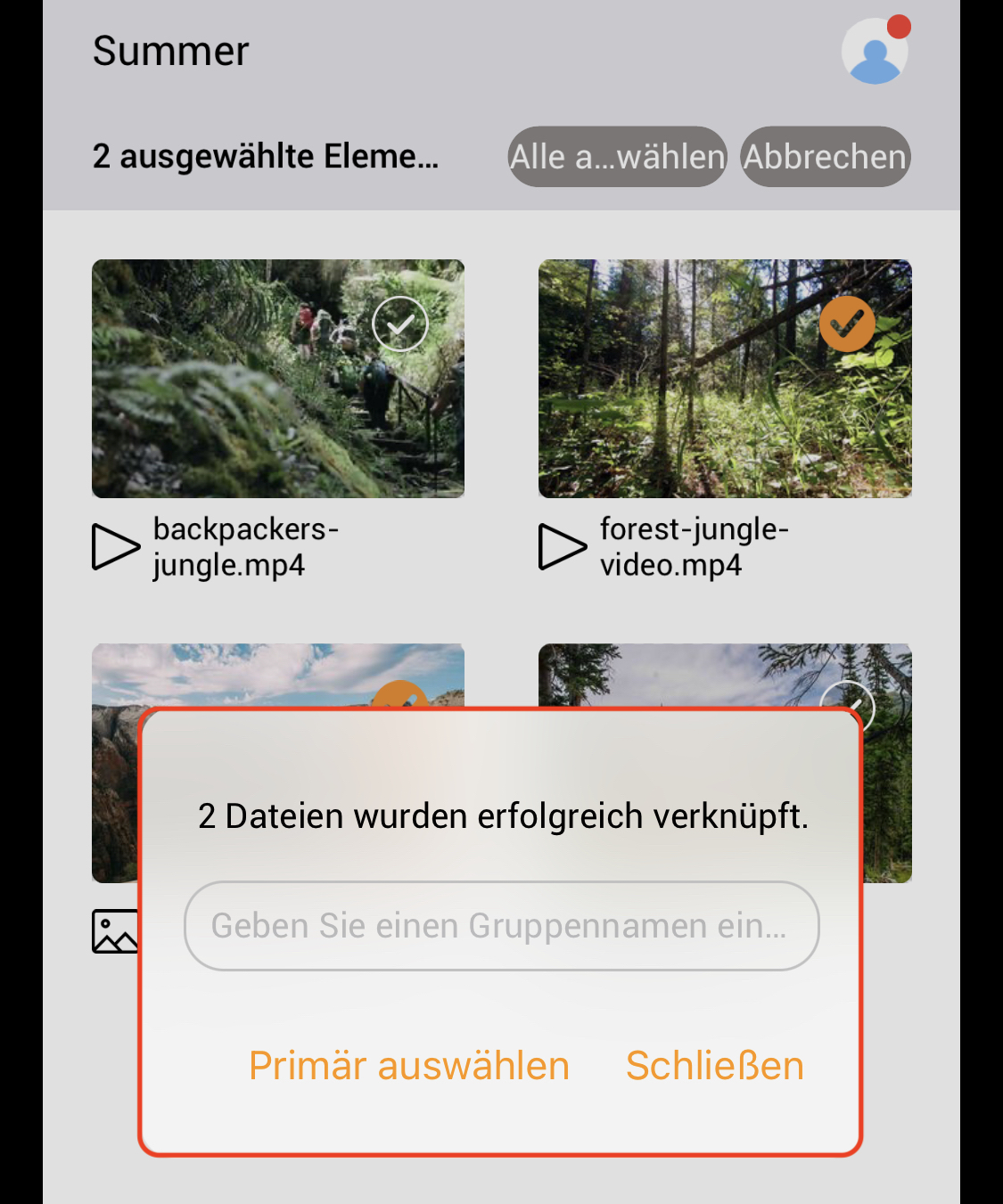Deselect the forest-jungle-video.mp4 checkmark
Image resolution: width=1003 pixels, height=1204 pixels.
pos(847,324)
